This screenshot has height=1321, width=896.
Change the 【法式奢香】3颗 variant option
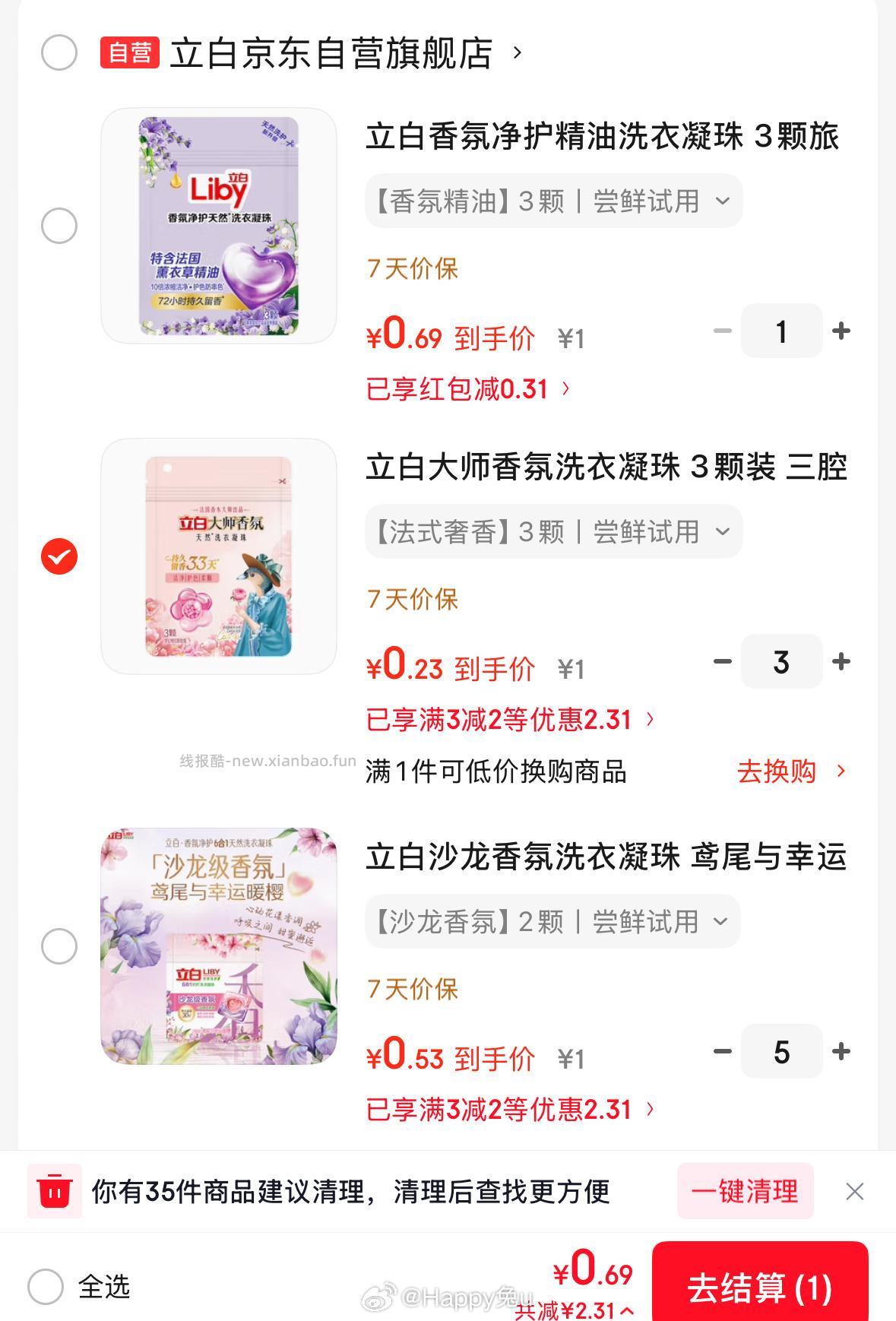[x=553, y=532]
